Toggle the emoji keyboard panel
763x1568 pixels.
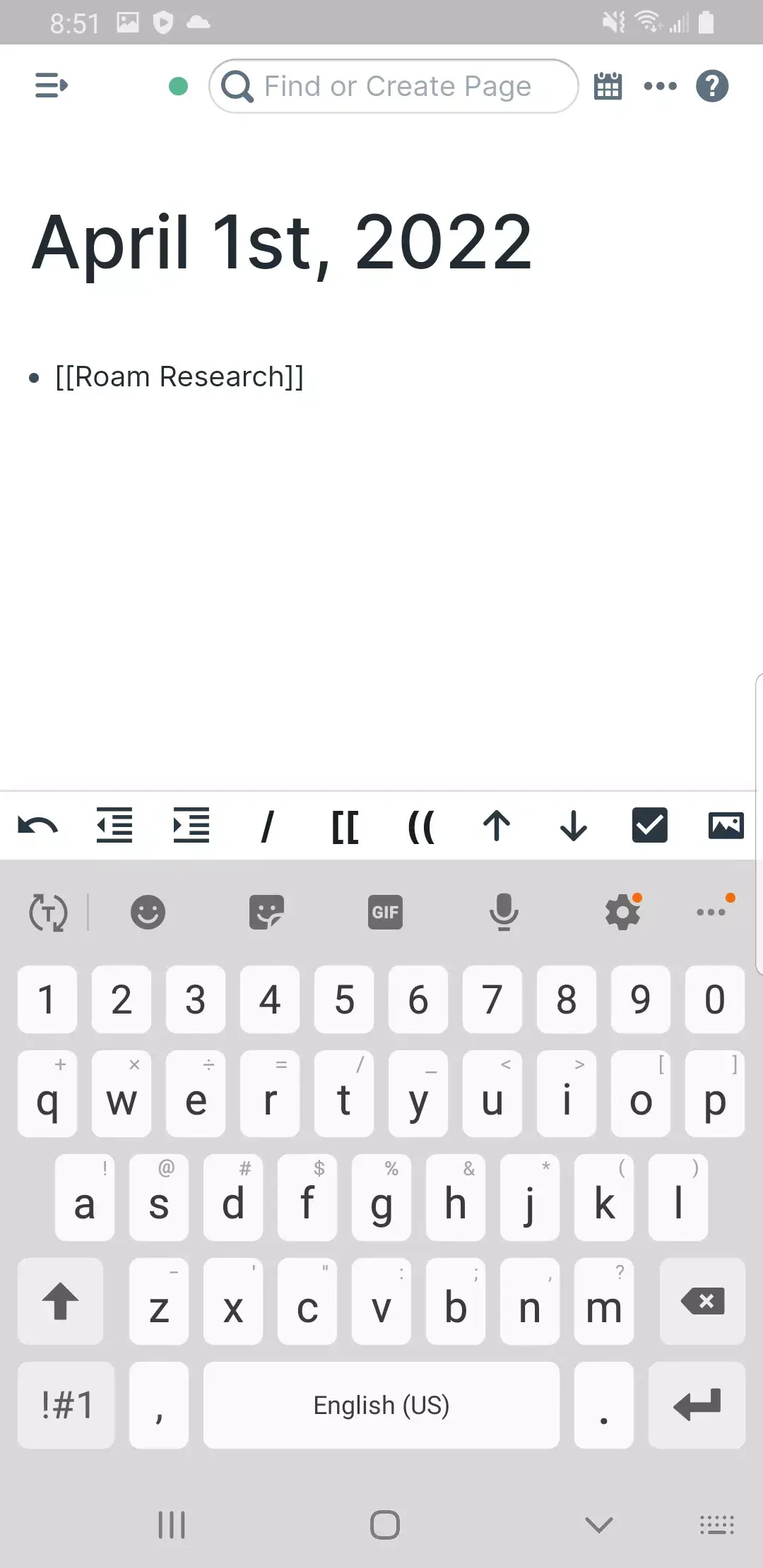[x=147, y=912]
